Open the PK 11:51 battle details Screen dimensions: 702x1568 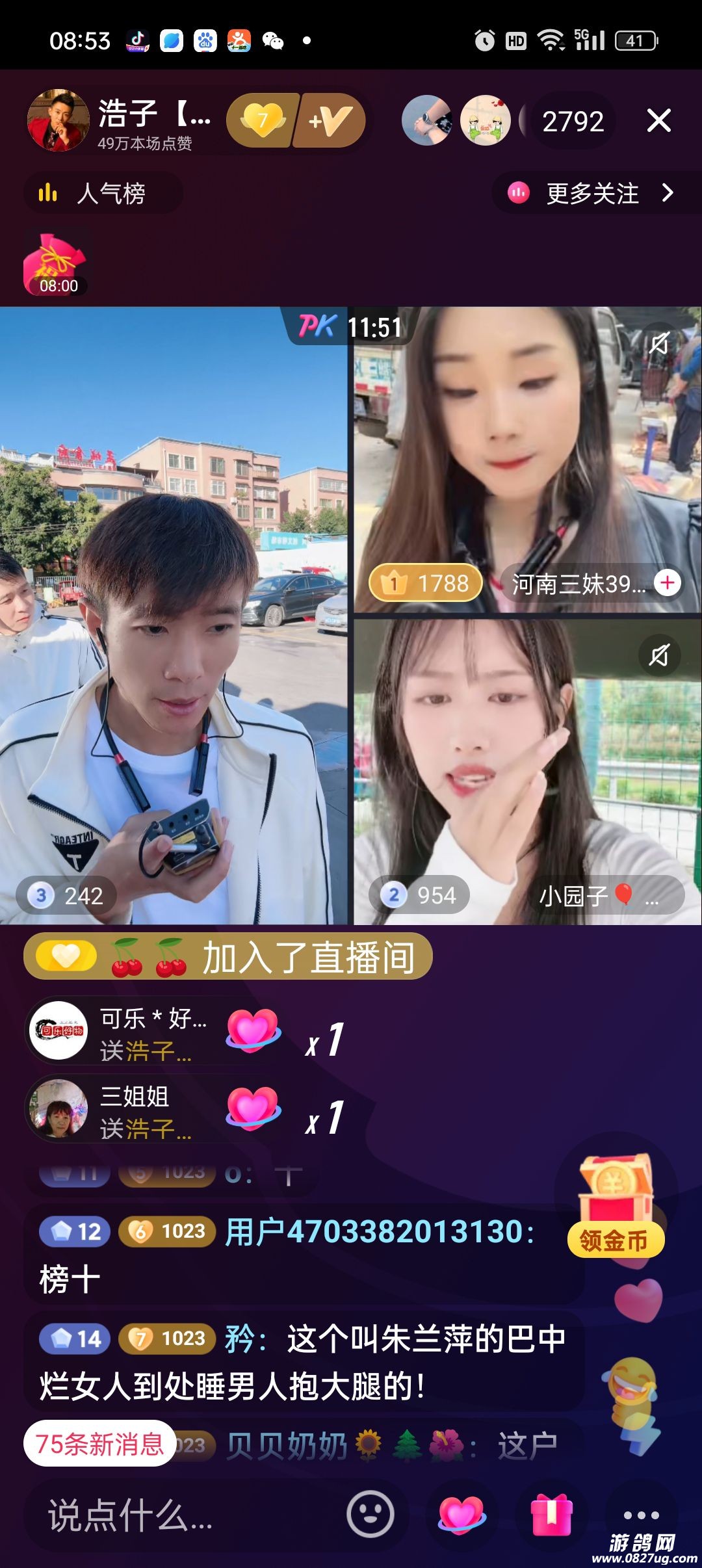(351, 326)
